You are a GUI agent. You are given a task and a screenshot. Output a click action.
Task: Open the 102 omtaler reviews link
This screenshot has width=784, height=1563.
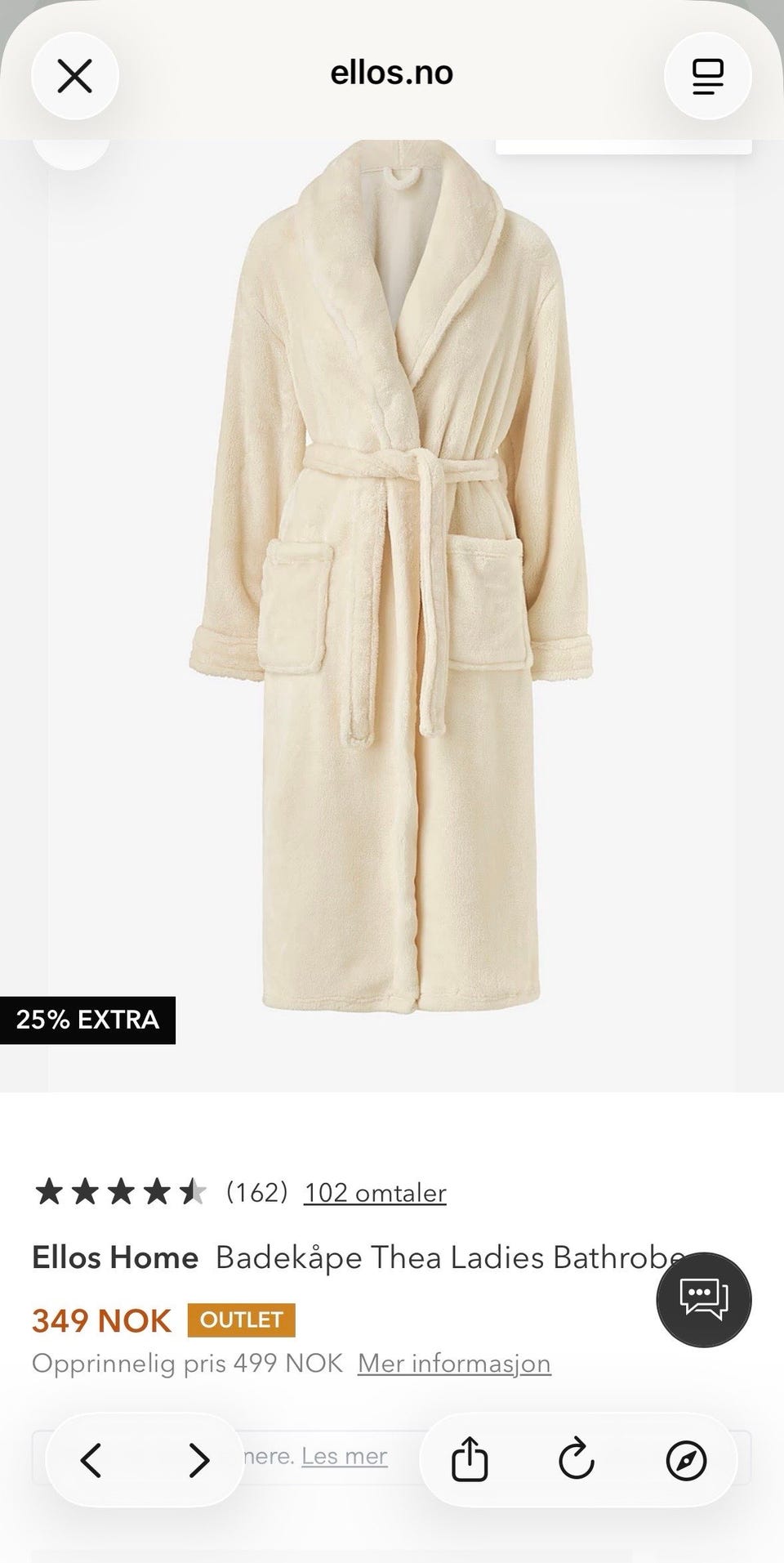[375, 1193]
